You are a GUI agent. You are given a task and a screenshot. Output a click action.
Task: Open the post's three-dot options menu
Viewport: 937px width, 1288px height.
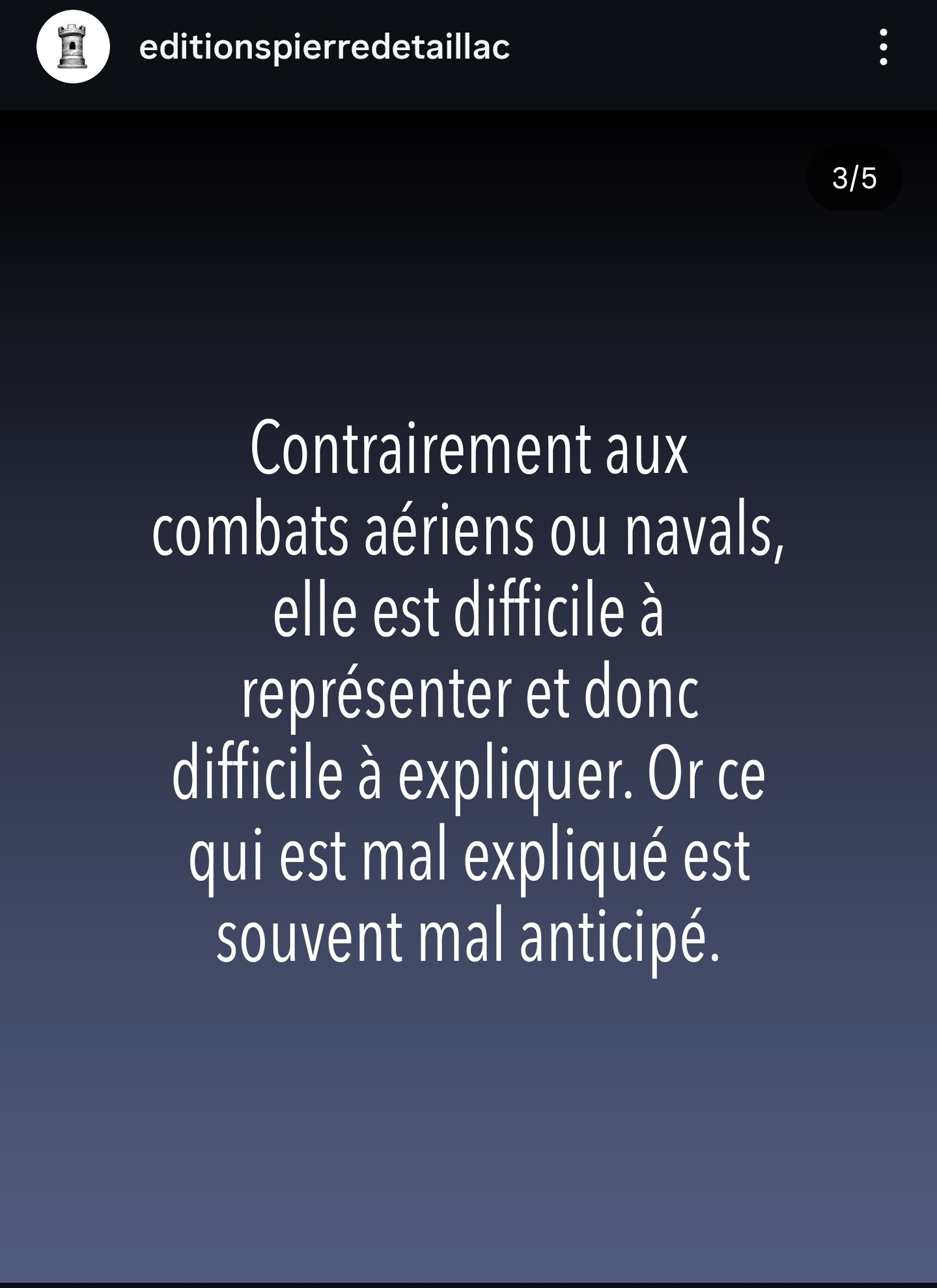tap(883, 47)
